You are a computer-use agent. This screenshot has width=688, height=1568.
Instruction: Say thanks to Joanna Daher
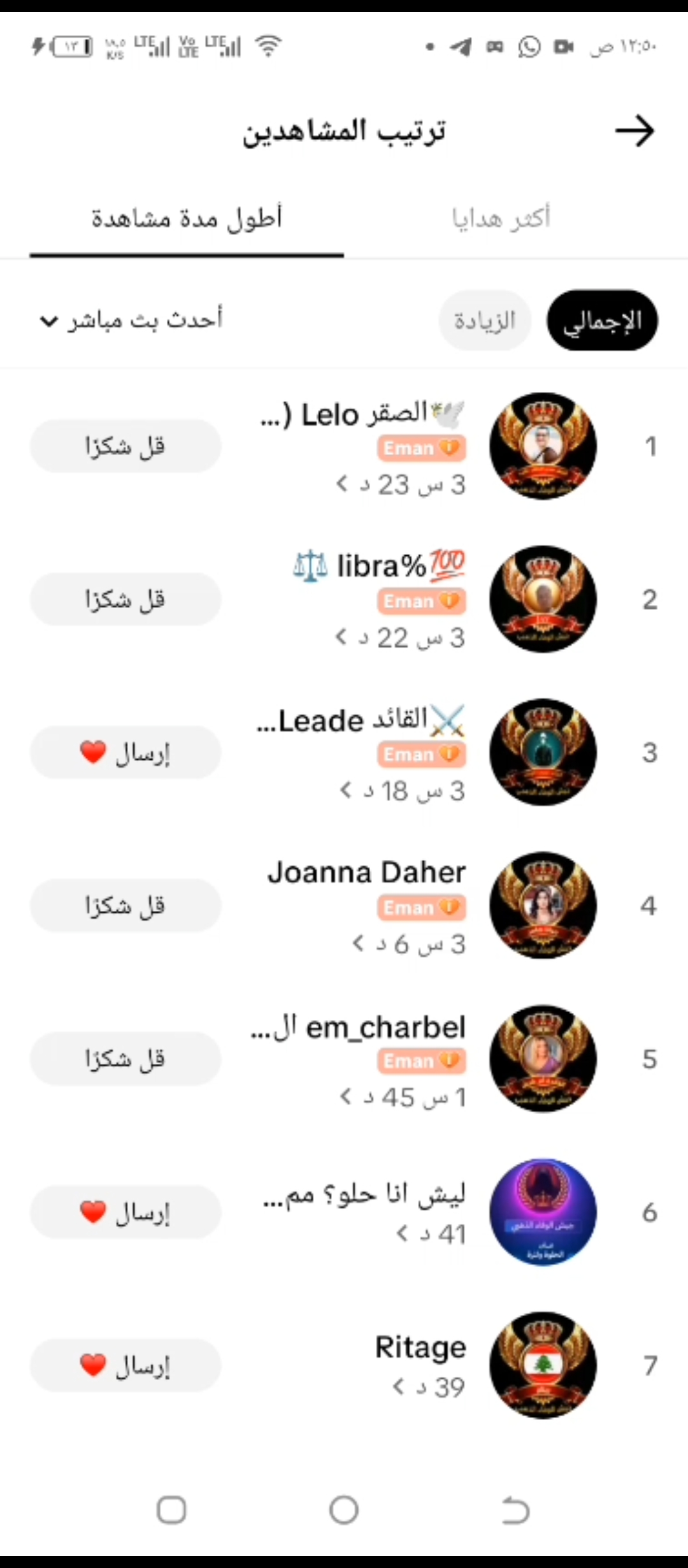(x=125, y=906)
